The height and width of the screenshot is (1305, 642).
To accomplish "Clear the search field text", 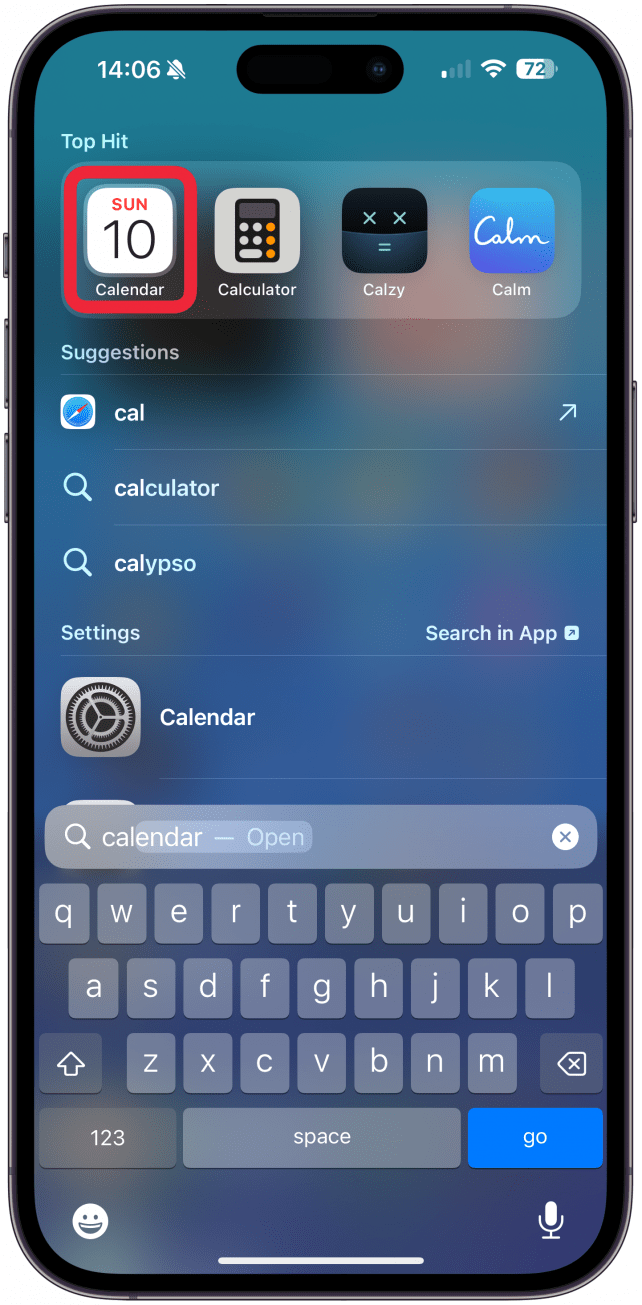I will pyautogui.click(x=565, y=837).
